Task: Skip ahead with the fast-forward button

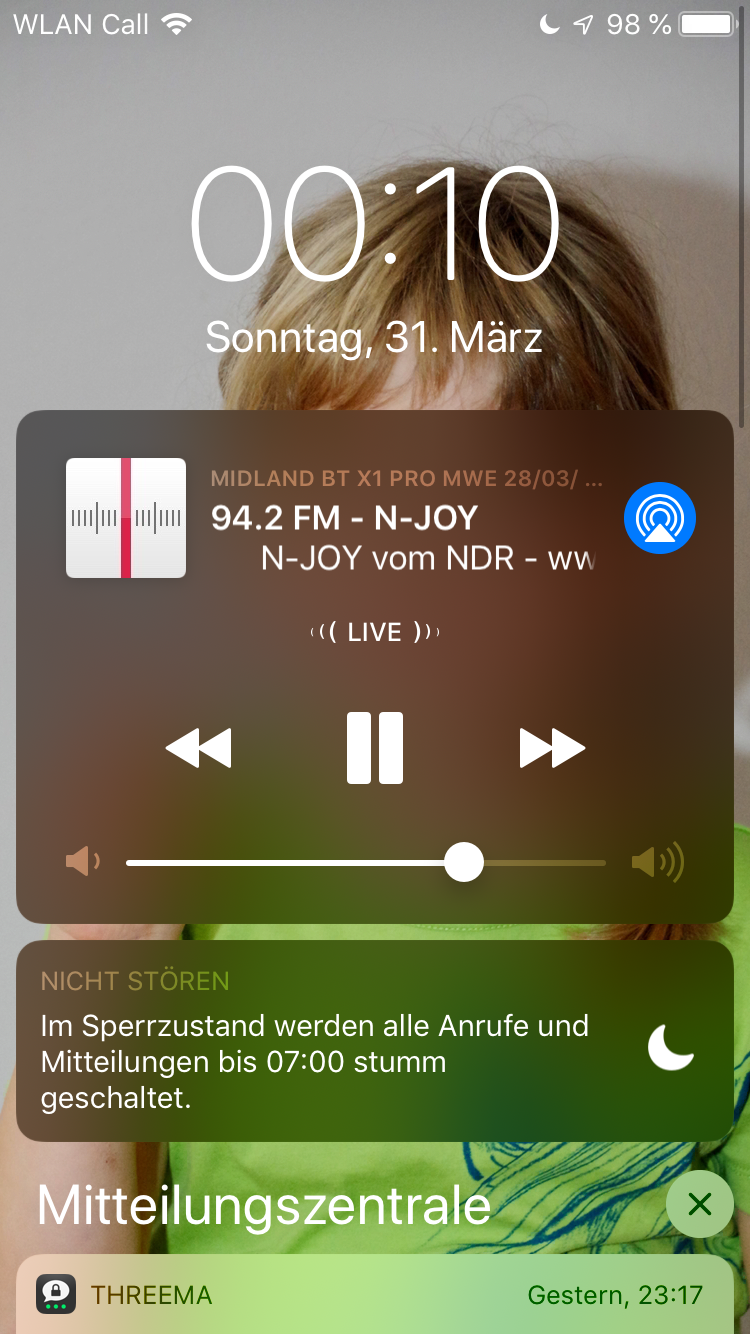Action: (x=552, y=748)
